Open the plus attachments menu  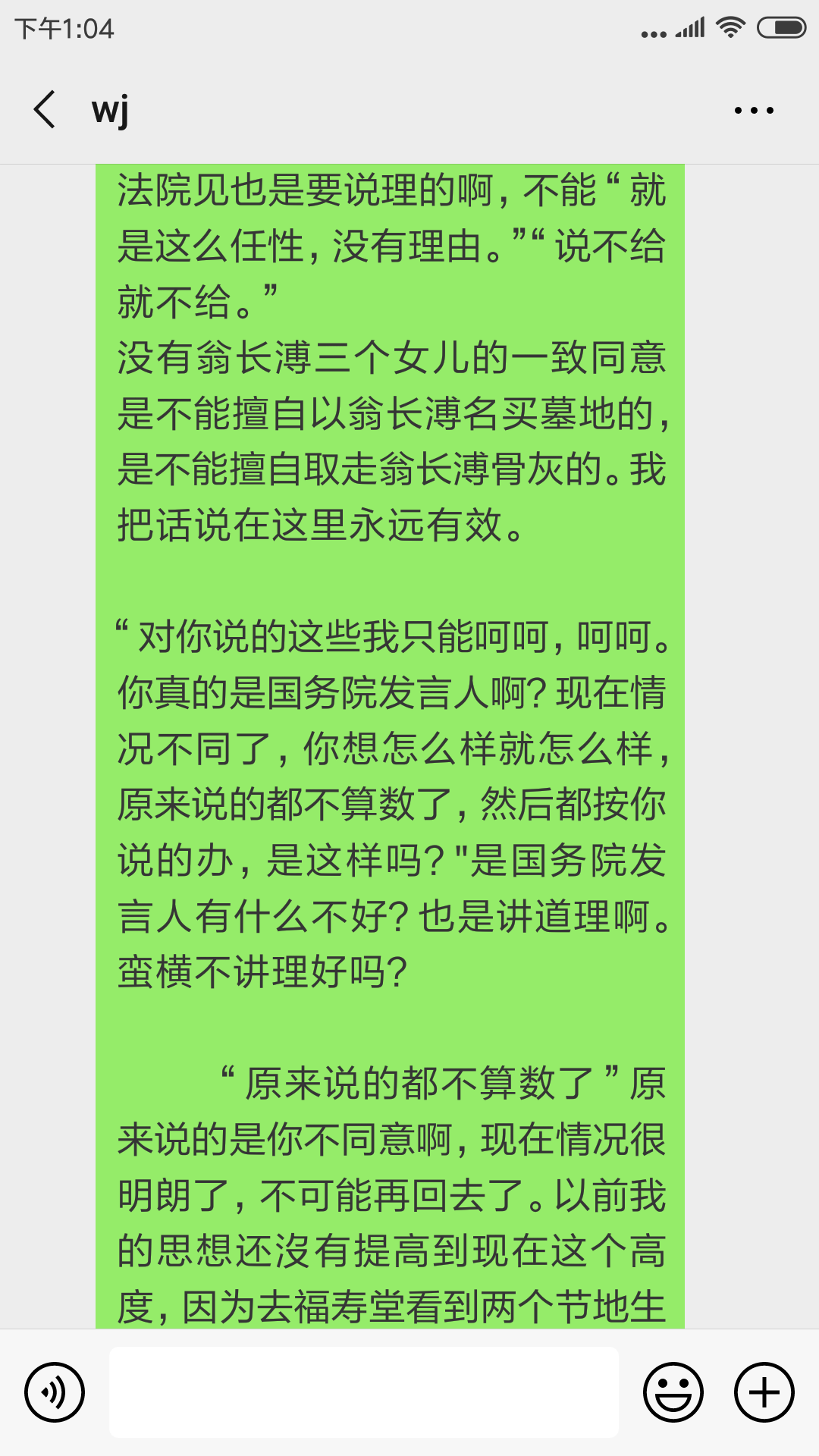(764, 1392)
